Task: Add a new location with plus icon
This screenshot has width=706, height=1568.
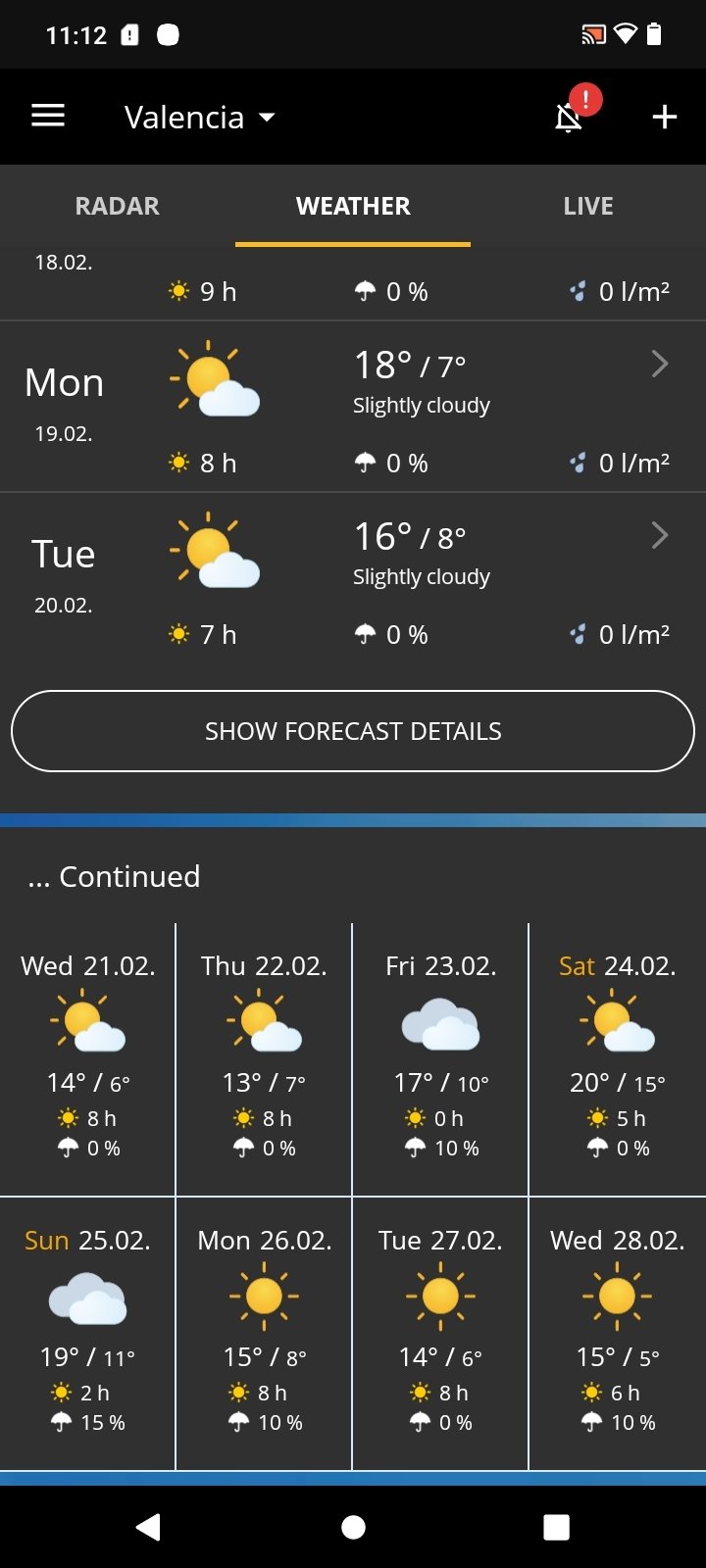Action: [x=665, y=118]
